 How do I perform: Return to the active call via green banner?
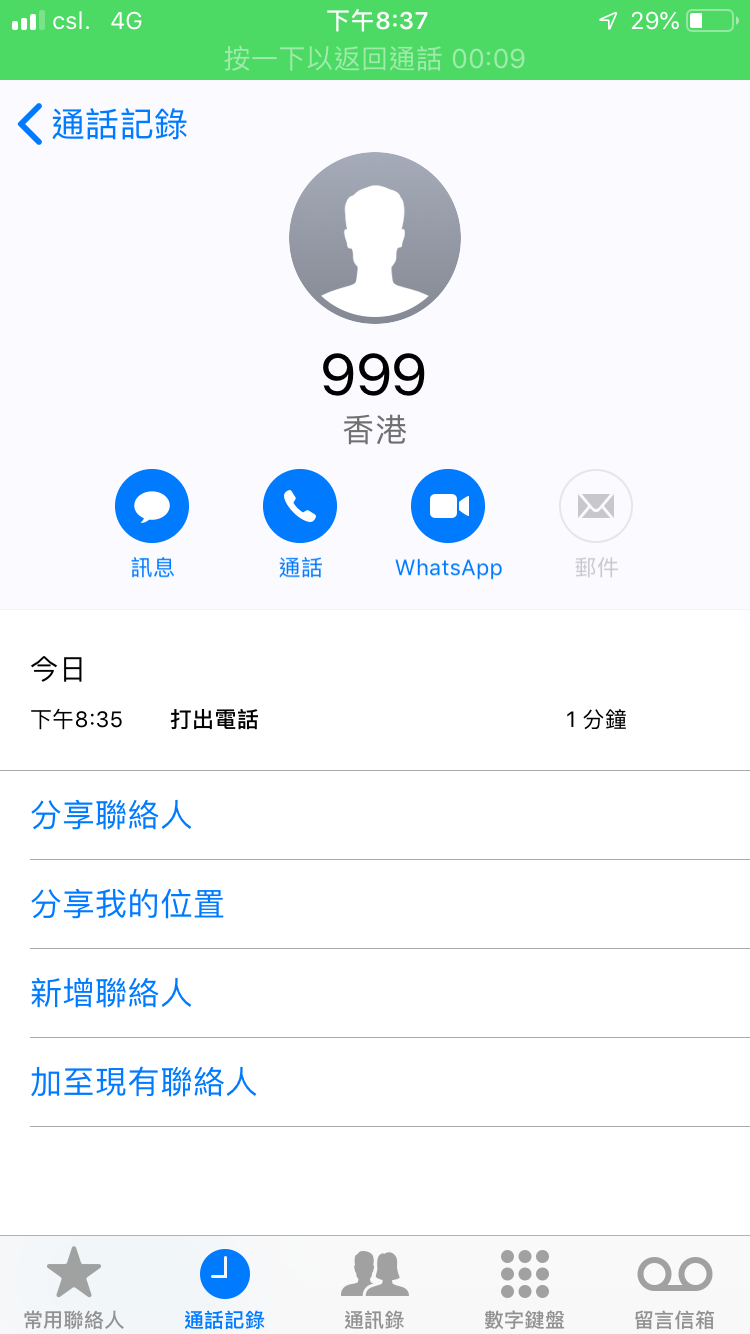point(375,58)
